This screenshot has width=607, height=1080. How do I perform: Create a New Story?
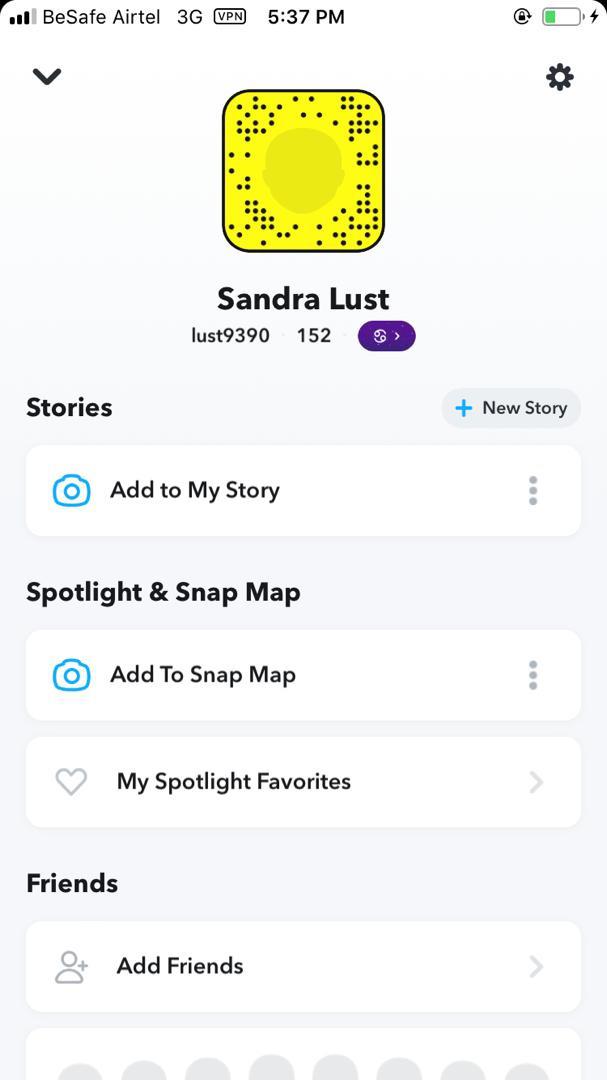pos(511,408)
